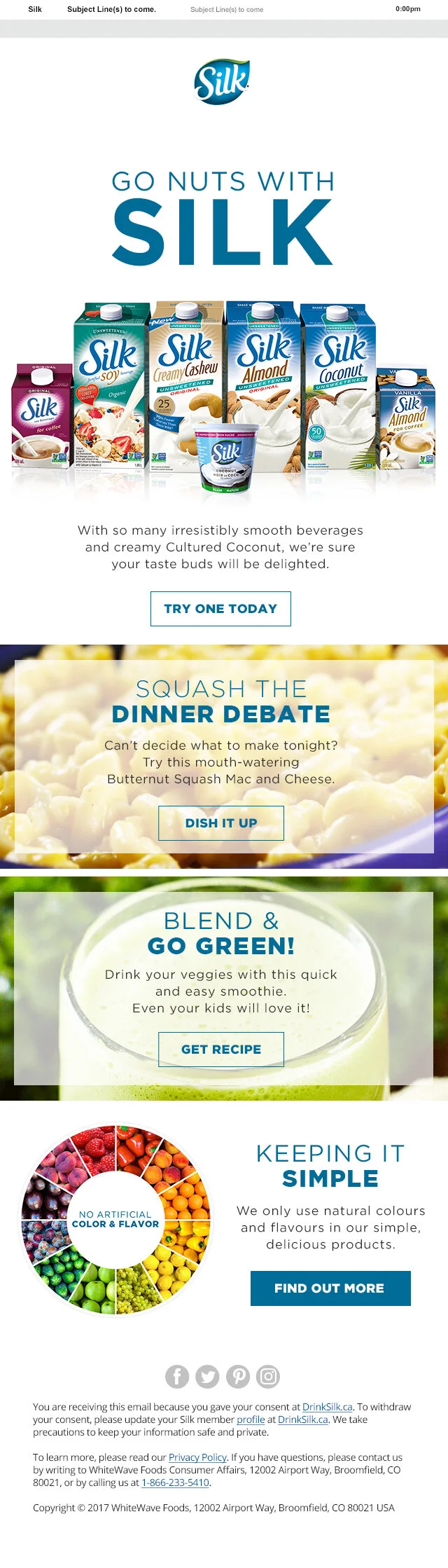Tap the FIND OUT MORE button
Viewport: 448px width, 1568px height.
[330, 1288]
